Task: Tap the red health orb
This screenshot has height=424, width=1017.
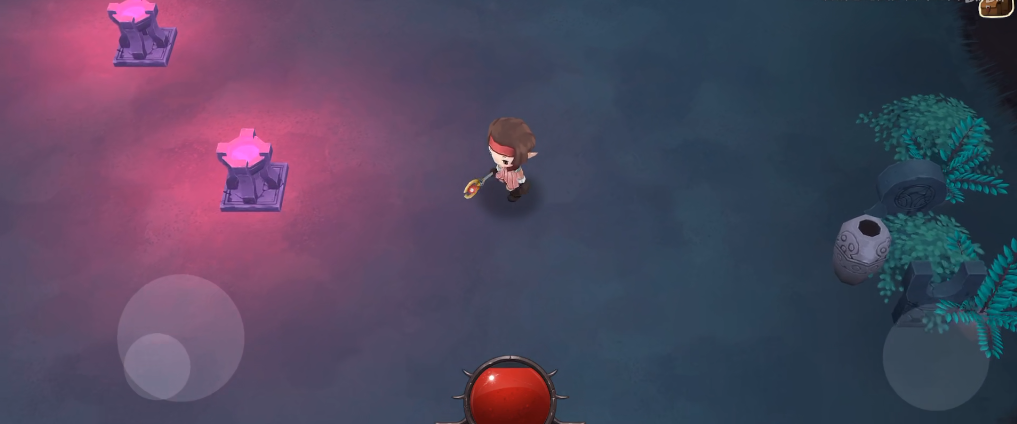Action: tap(509, 396)
